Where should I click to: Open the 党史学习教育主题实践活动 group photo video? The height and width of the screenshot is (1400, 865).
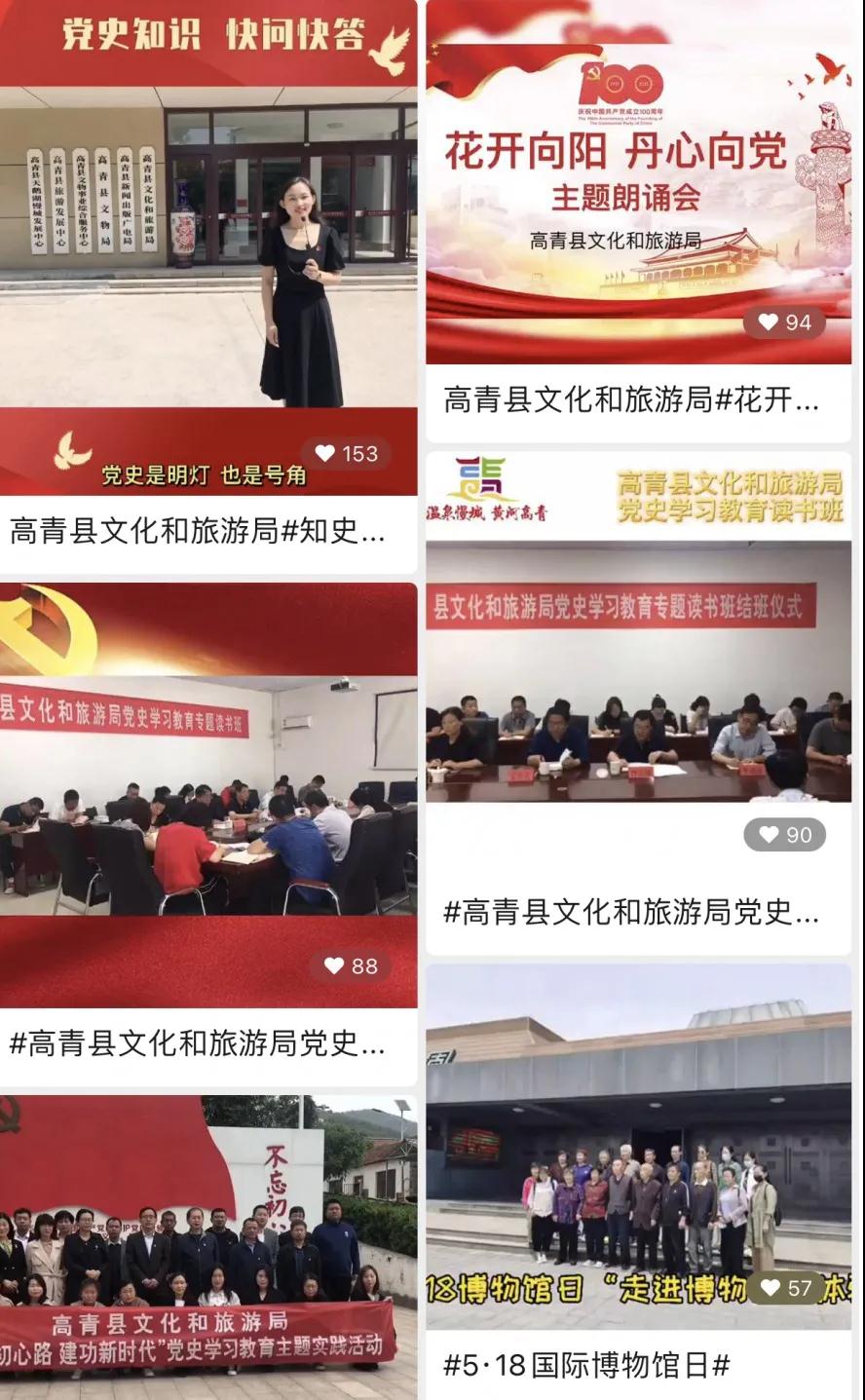[208, 1247]
